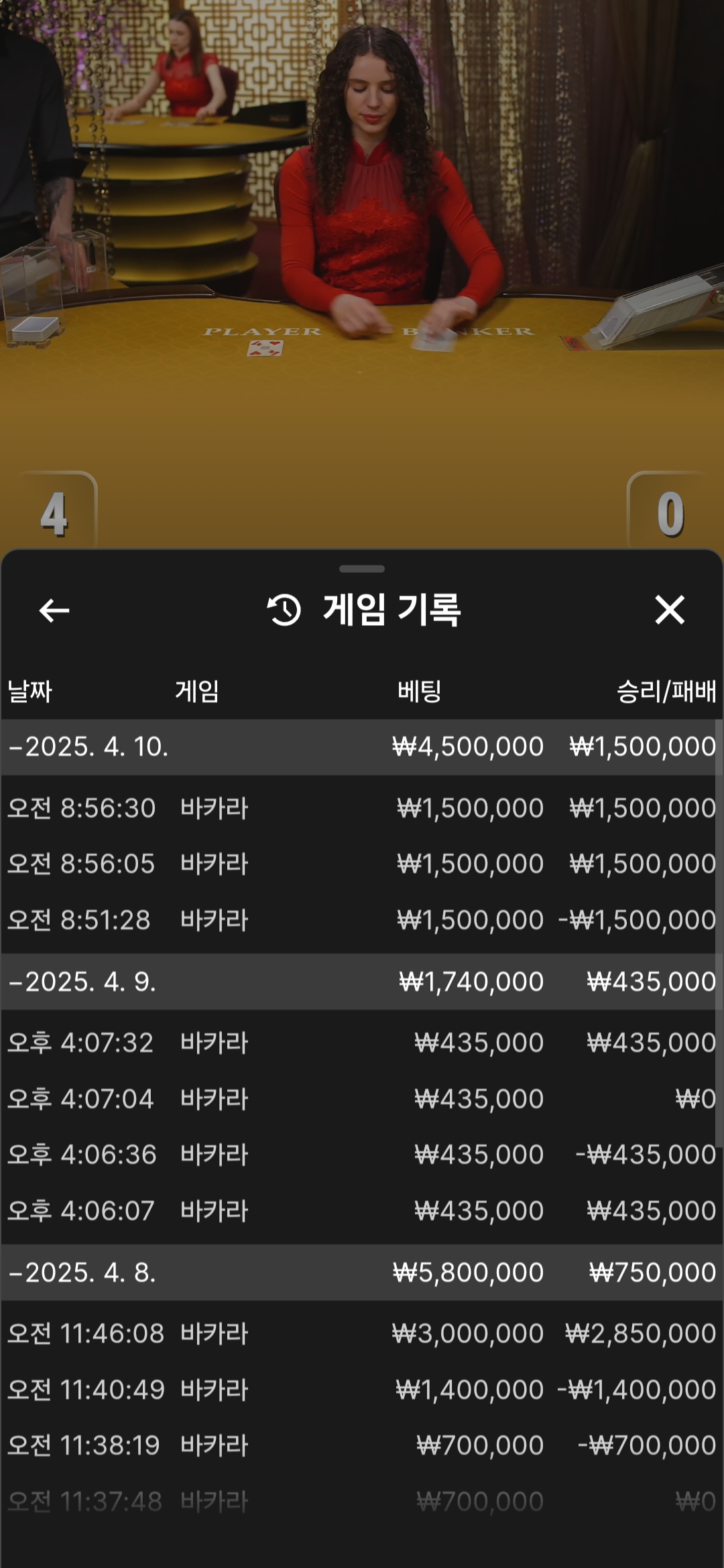
Task: Collapse the 2025. 4. 8. date group
Action: coord(362,1272)
